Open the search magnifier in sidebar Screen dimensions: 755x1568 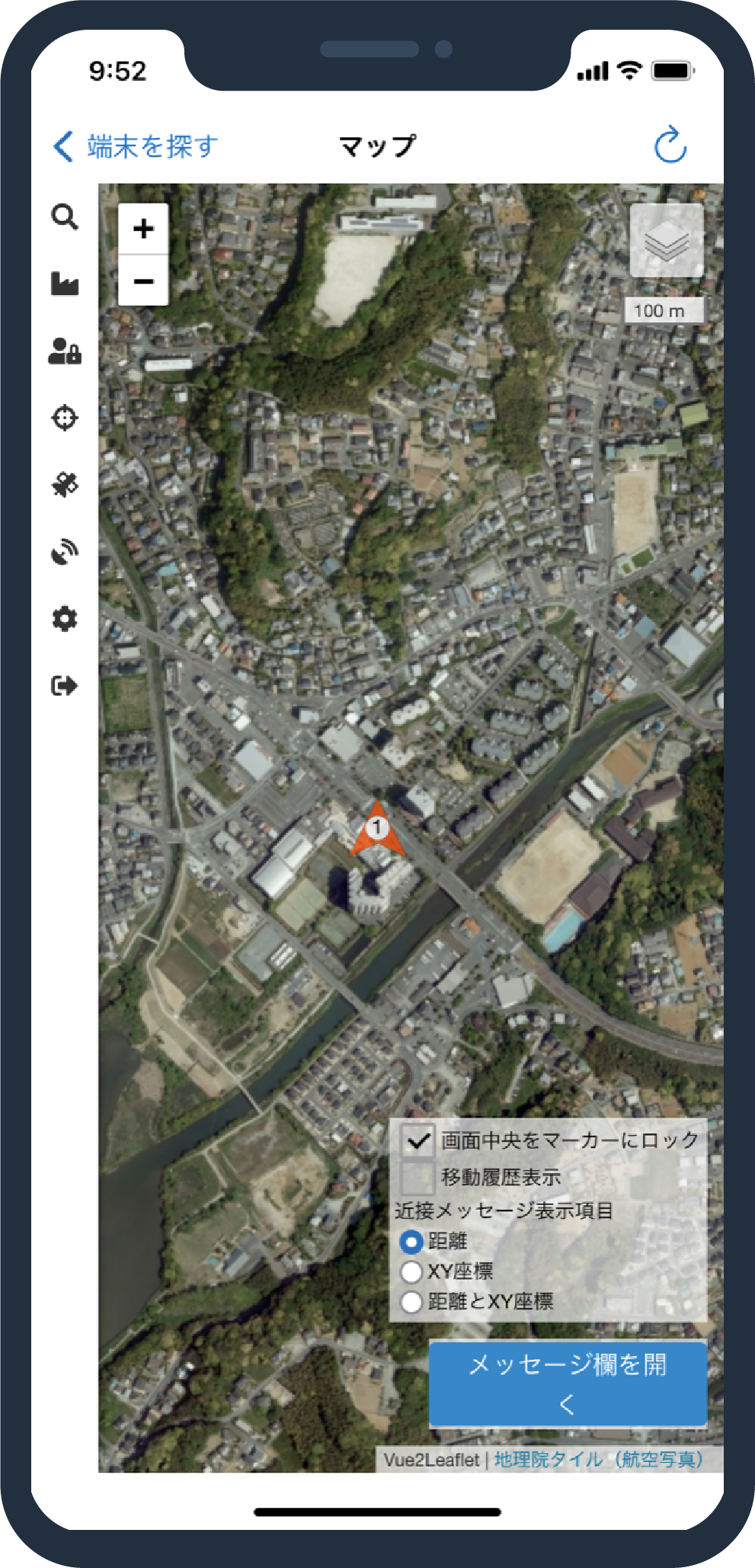pyautogui.click(x=65, y=217)
